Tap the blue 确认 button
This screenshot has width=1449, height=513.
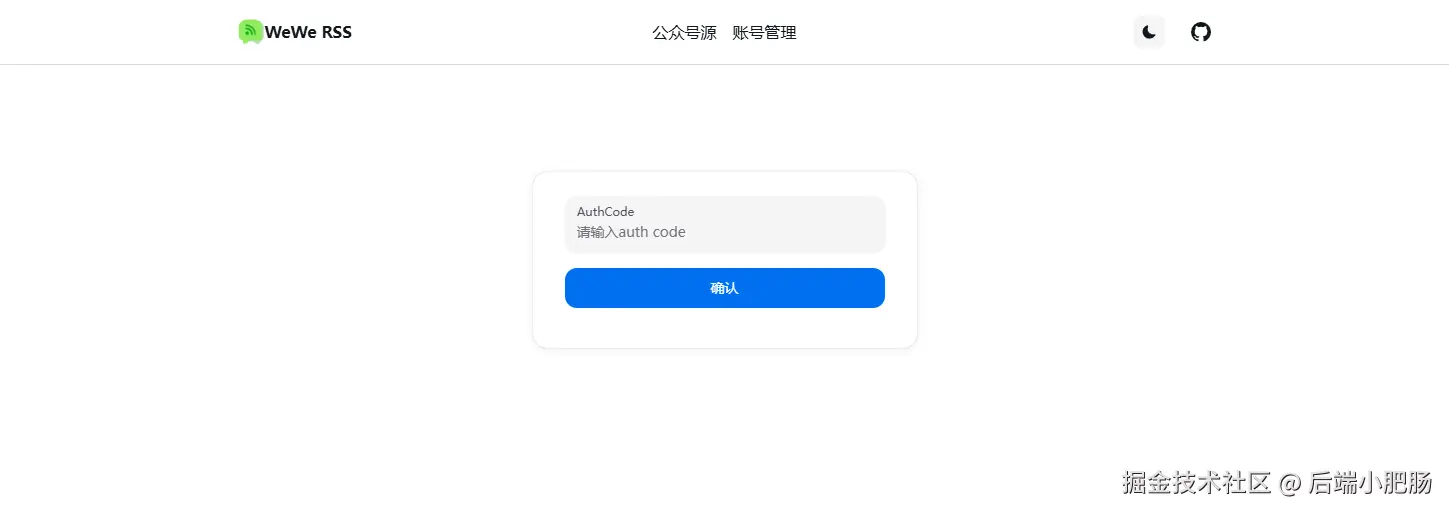pos(724,288)
